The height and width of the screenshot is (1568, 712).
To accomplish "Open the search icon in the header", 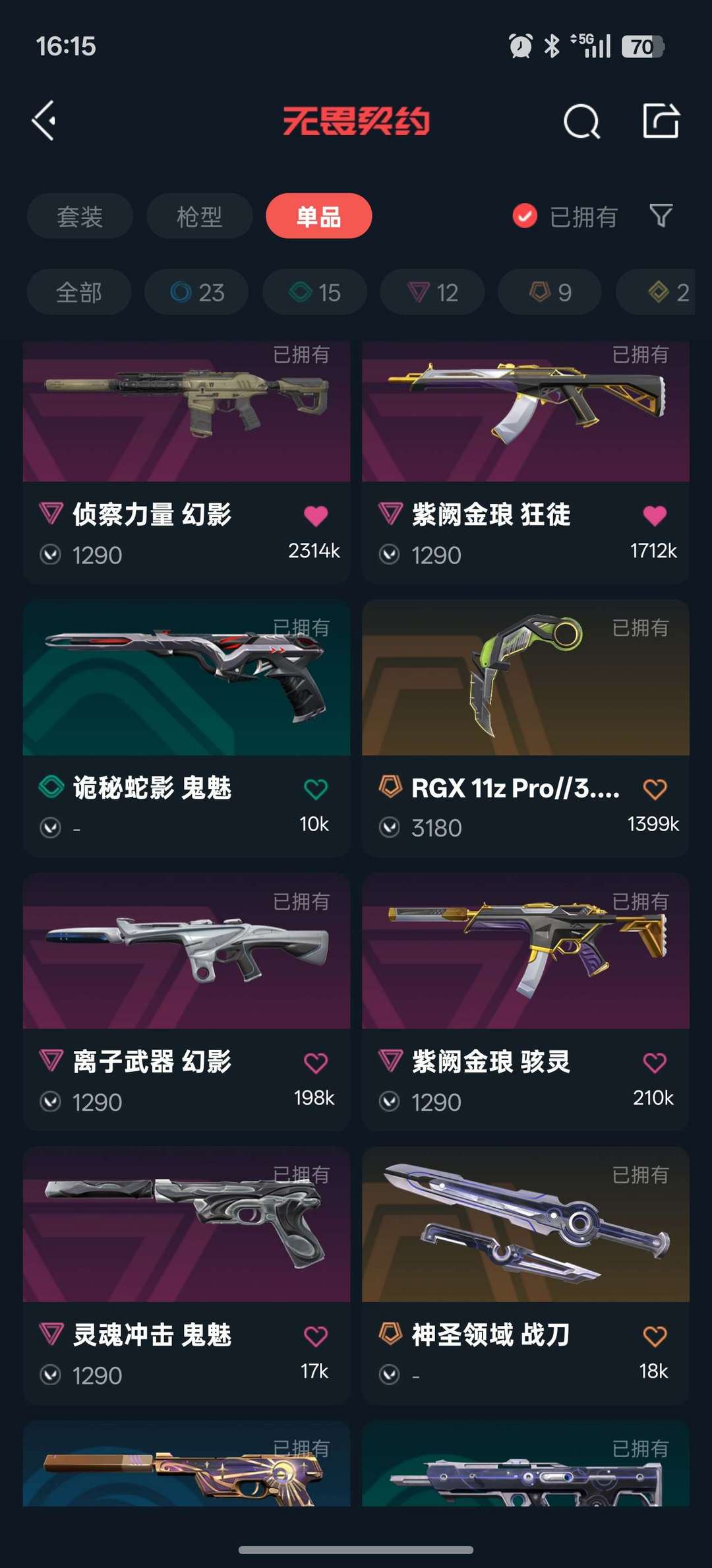I will [581, 121].
